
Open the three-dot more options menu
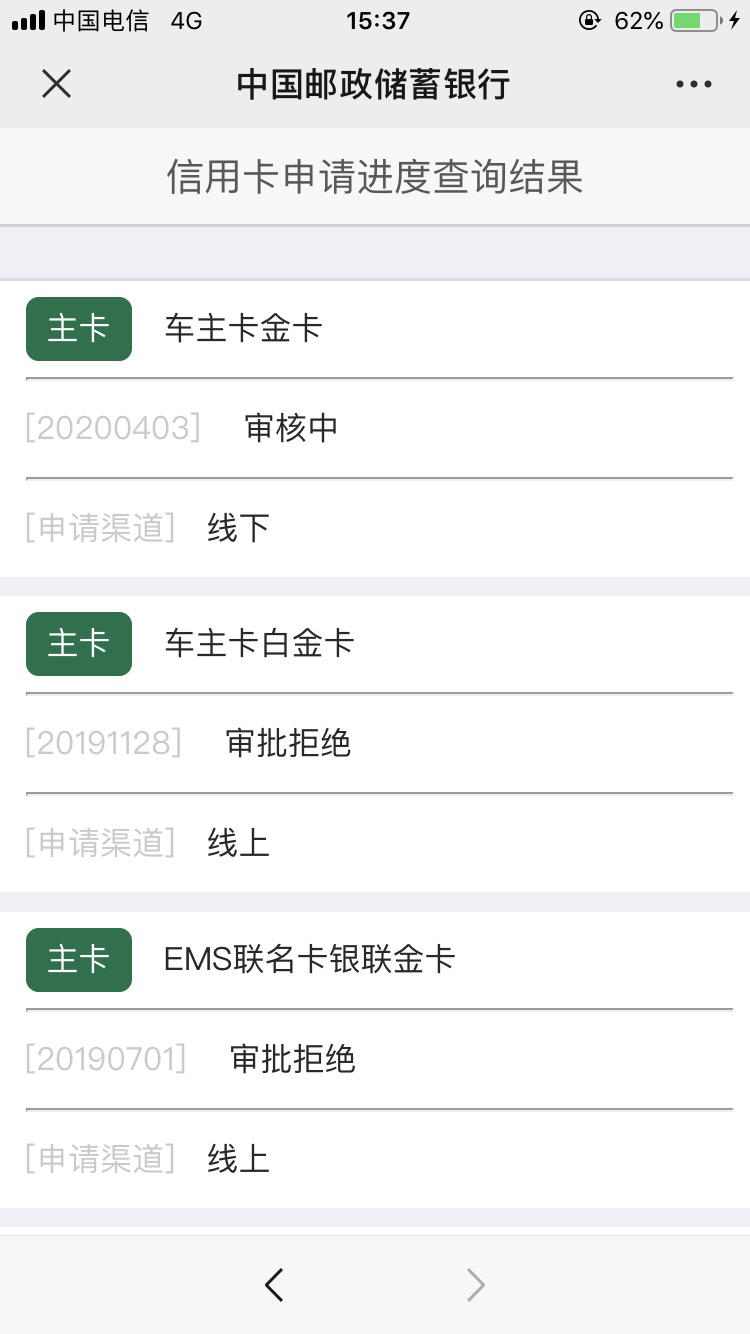click(x=693, y=84)
